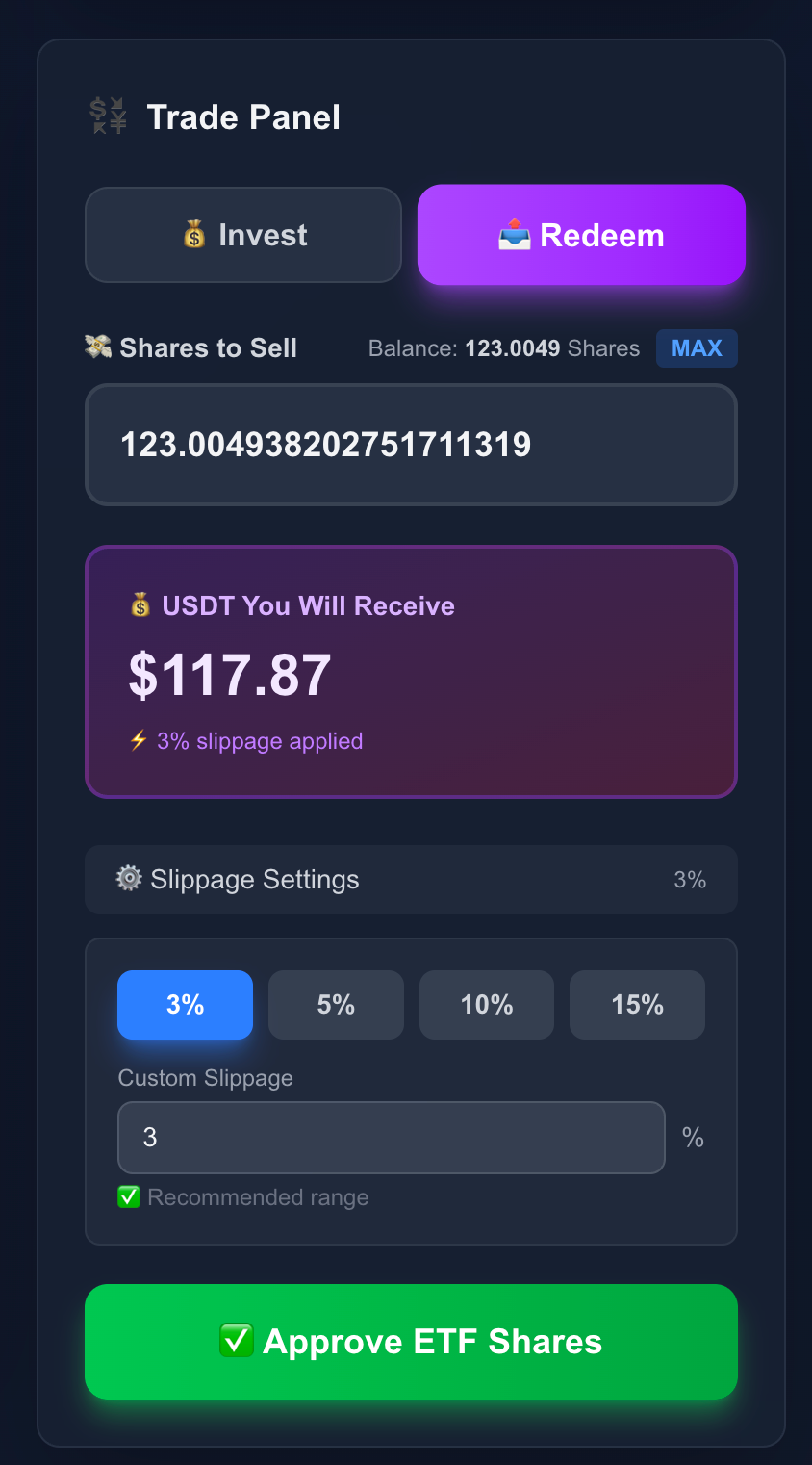
Task: Select the Redeem tab
Action: (x=581, y=235)
